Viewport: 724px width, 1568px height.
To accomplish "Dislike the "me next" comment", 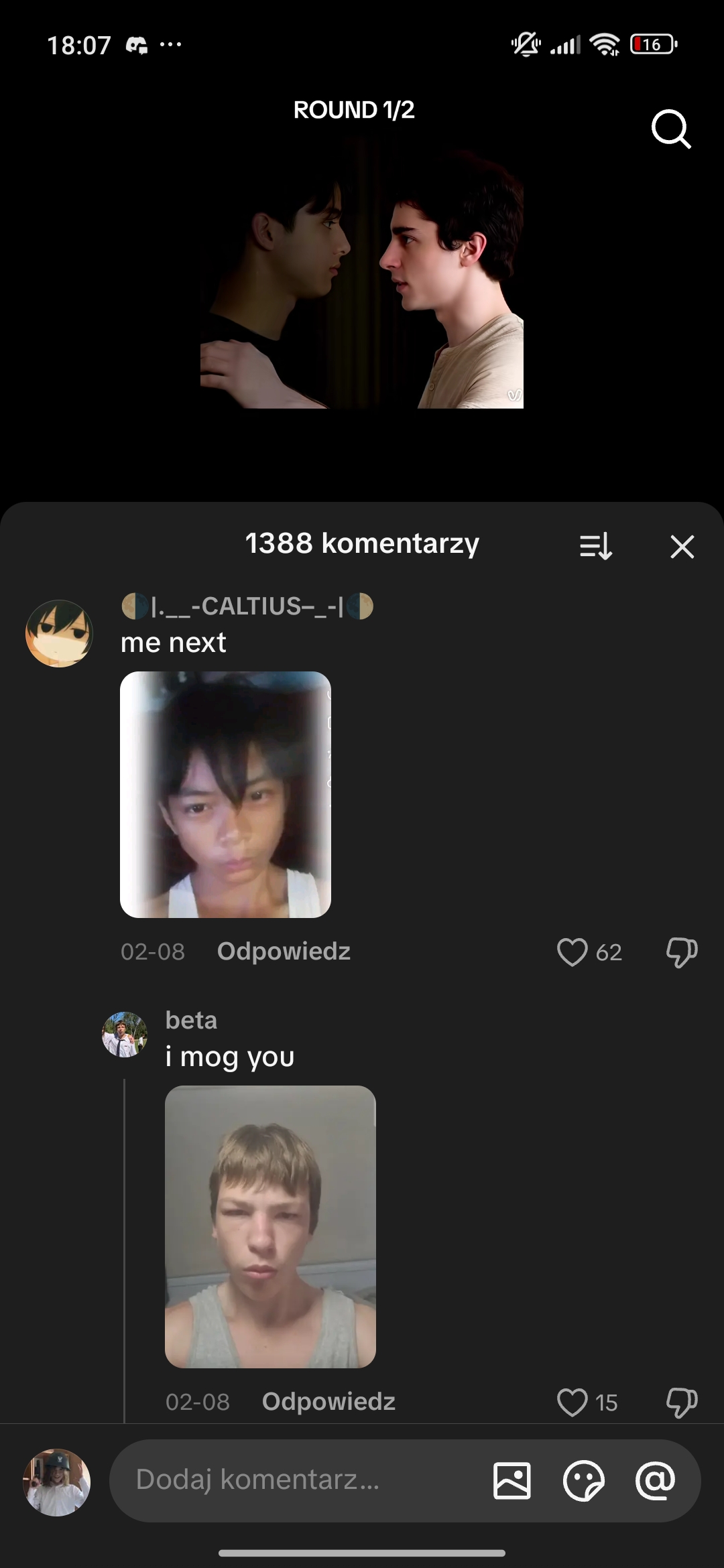I will tap(682, 952).
